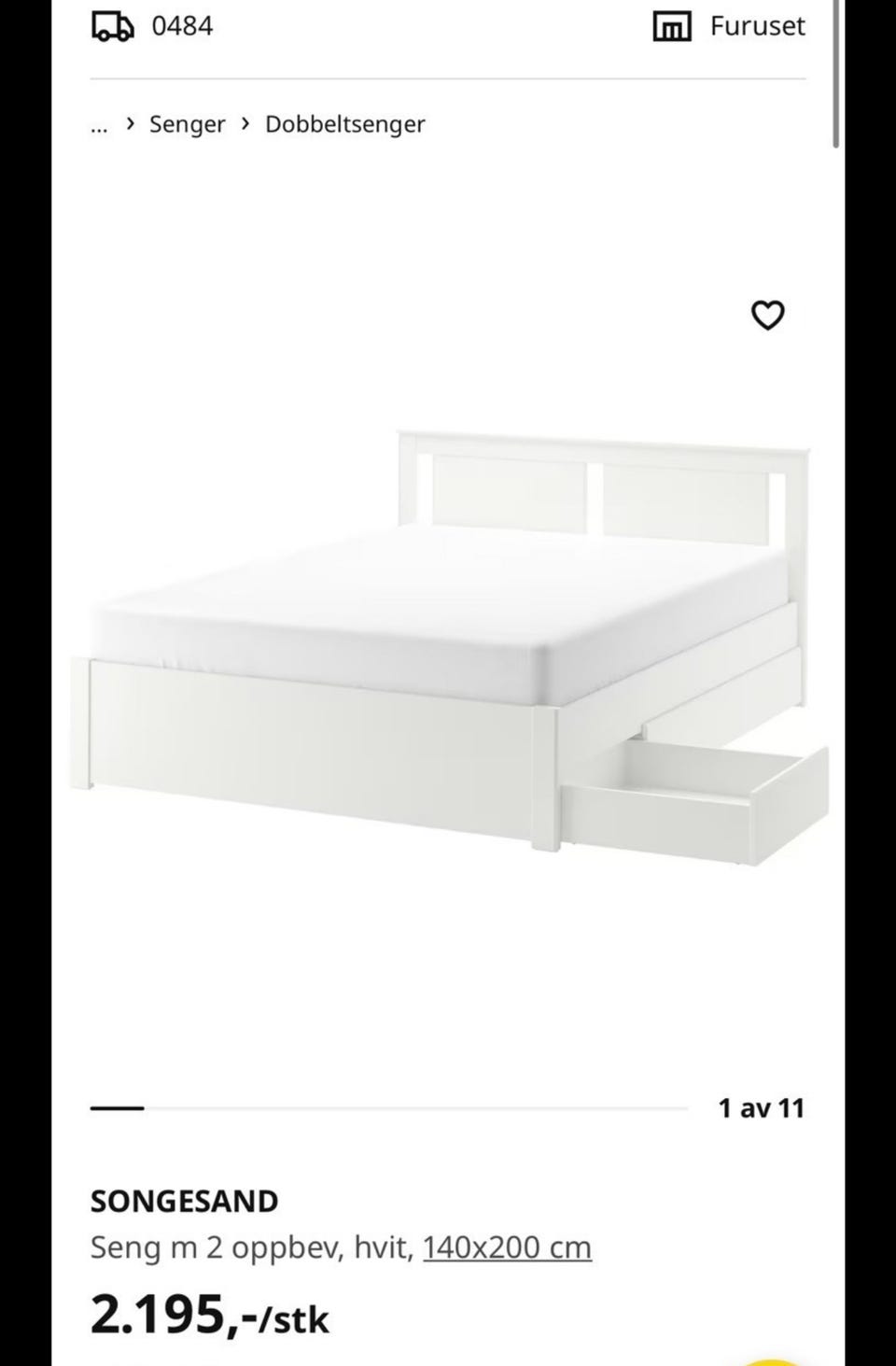Change delivery postcode 0484
The height and width of the screenshot is (1366, 896).
153,26
